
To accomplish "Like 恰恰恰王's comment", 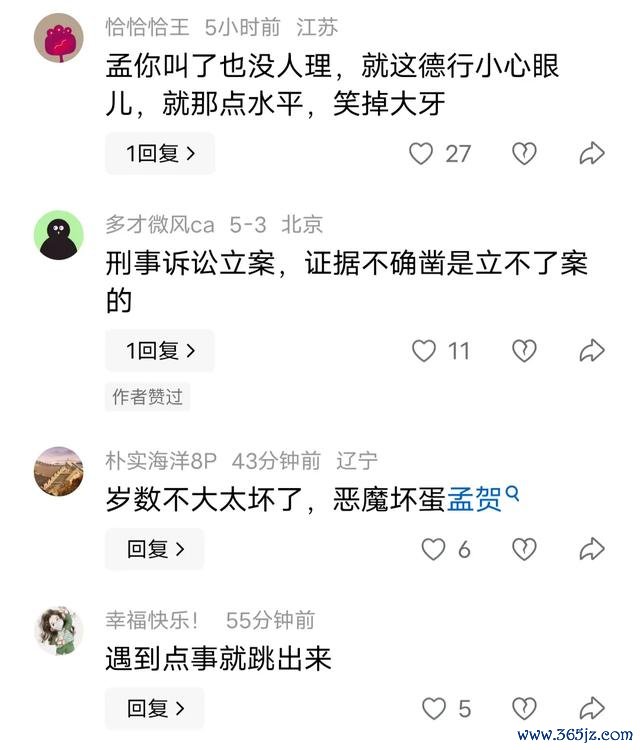I will point(421,153).
